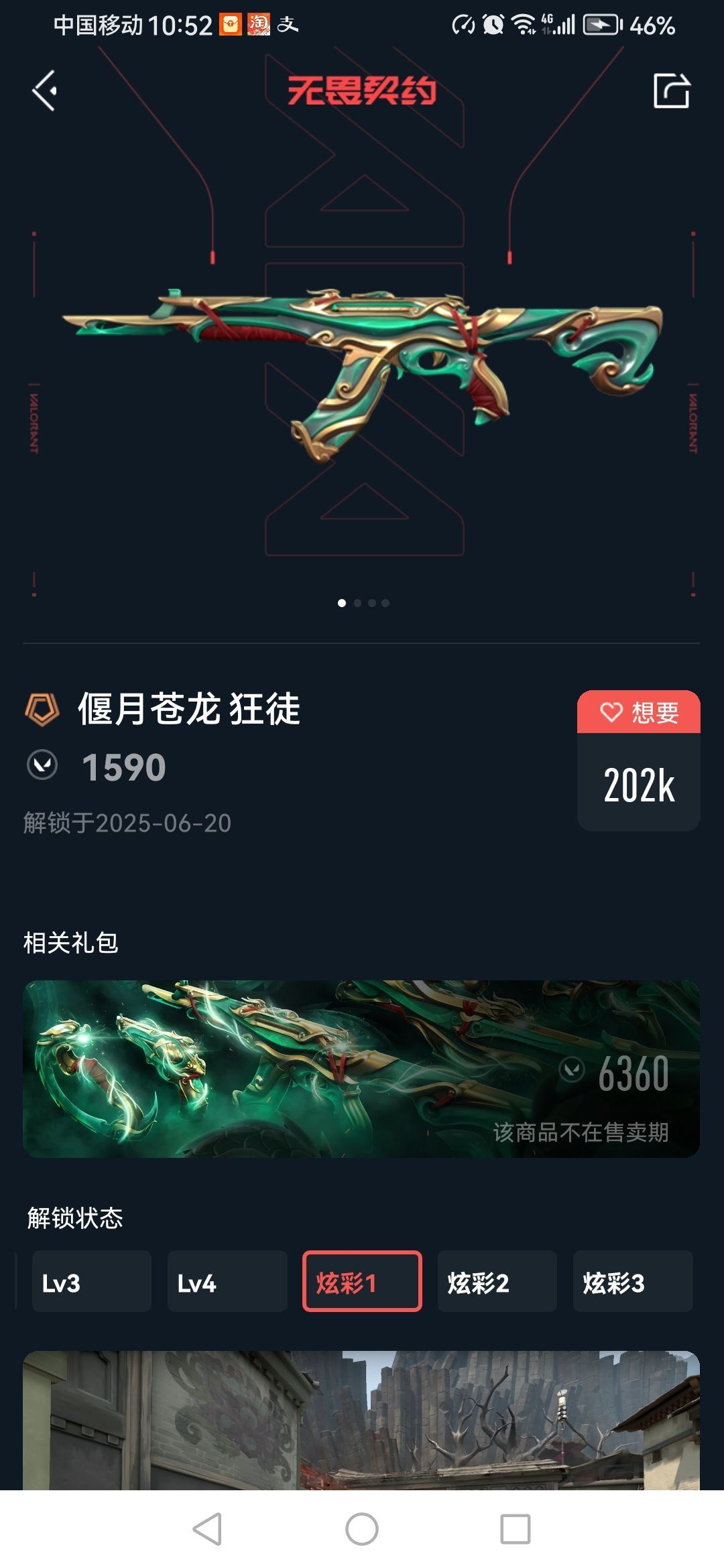Select the 炫彩3 variant
The height and width of the screenshot is (1568, 724).
(x=632, y=1281)
